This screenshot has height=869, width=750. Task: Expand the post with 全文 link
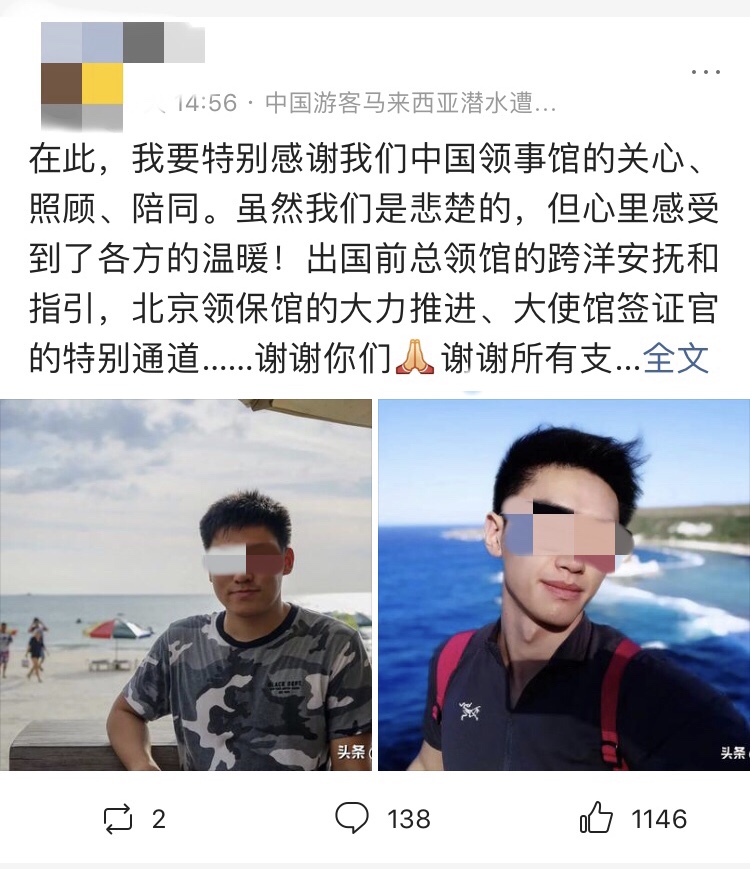[676, 359]
